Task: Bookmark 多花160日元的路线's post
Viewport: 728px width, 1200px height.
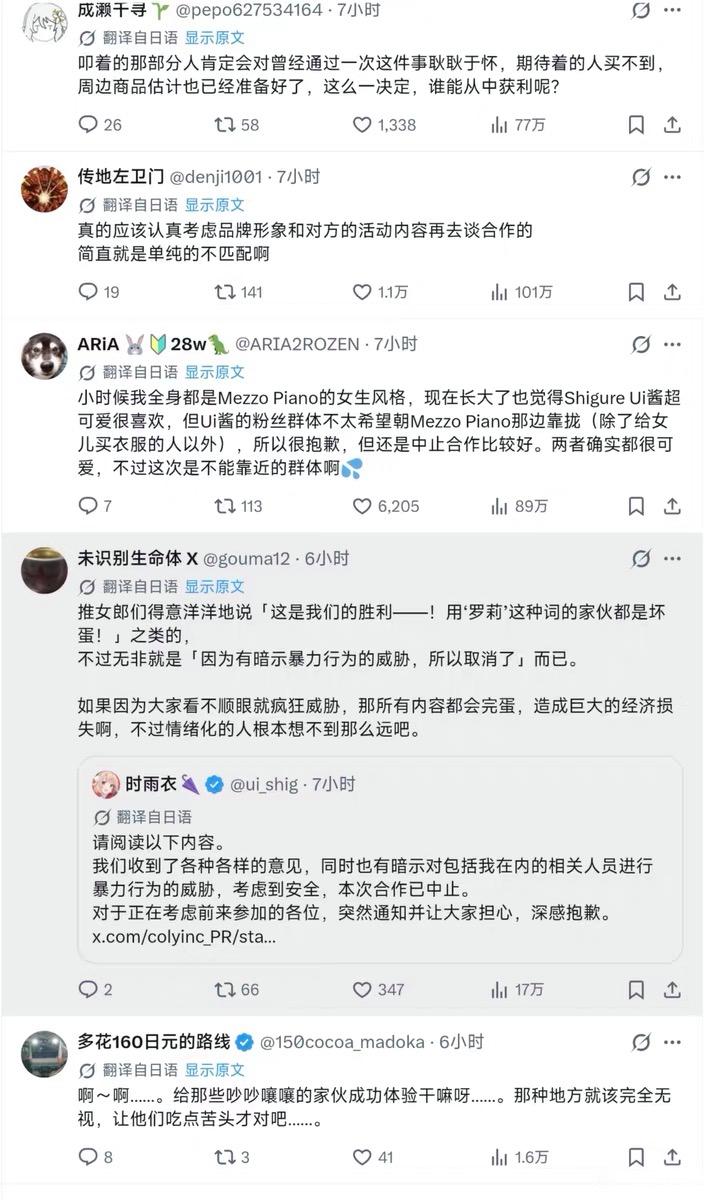Action: [636, 1157]
